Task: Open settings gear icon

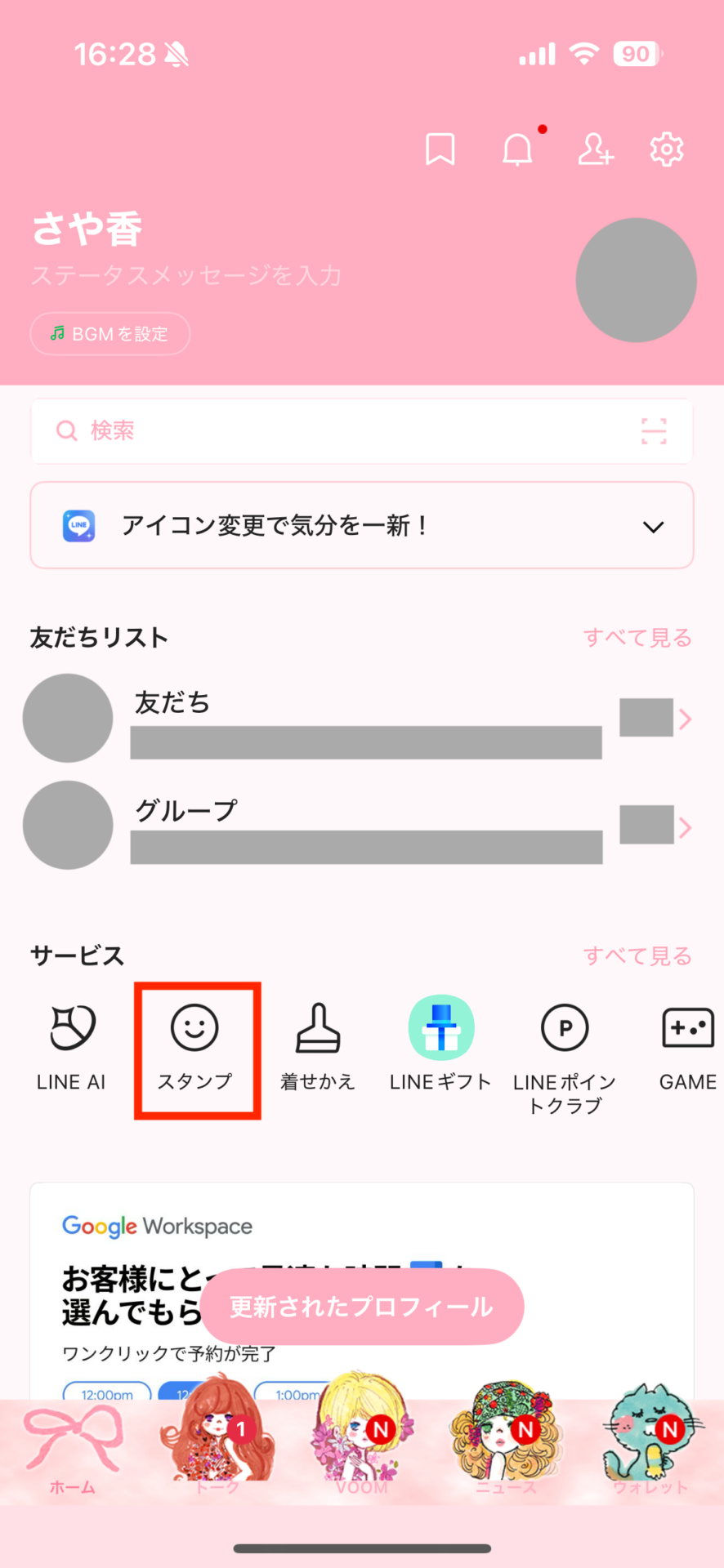Action: [666, 150]
